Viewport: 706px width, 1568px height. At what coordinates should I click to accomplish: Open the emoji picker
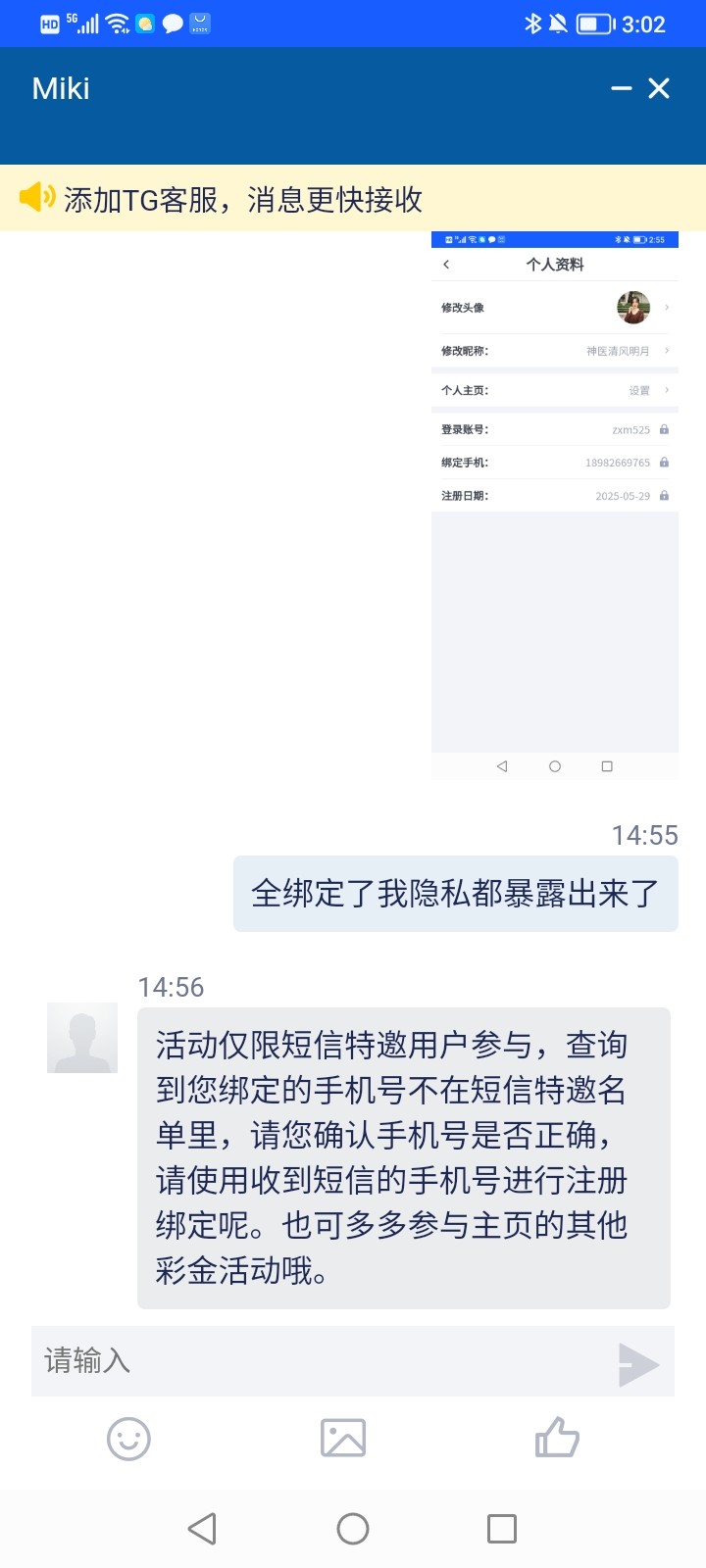(x=128, y=1439)
